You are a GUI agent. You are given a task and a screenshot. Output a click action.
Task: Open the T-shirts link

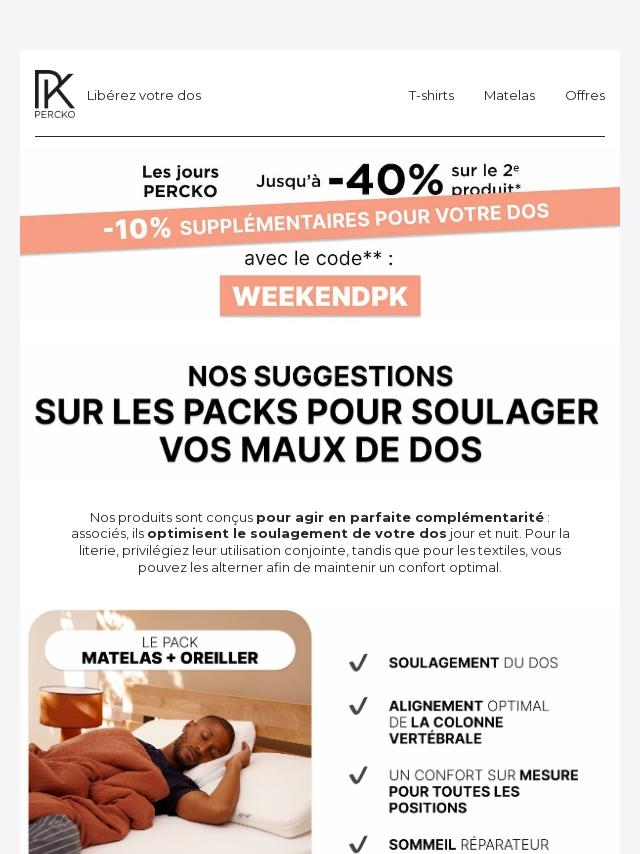[x=431, y=95]
